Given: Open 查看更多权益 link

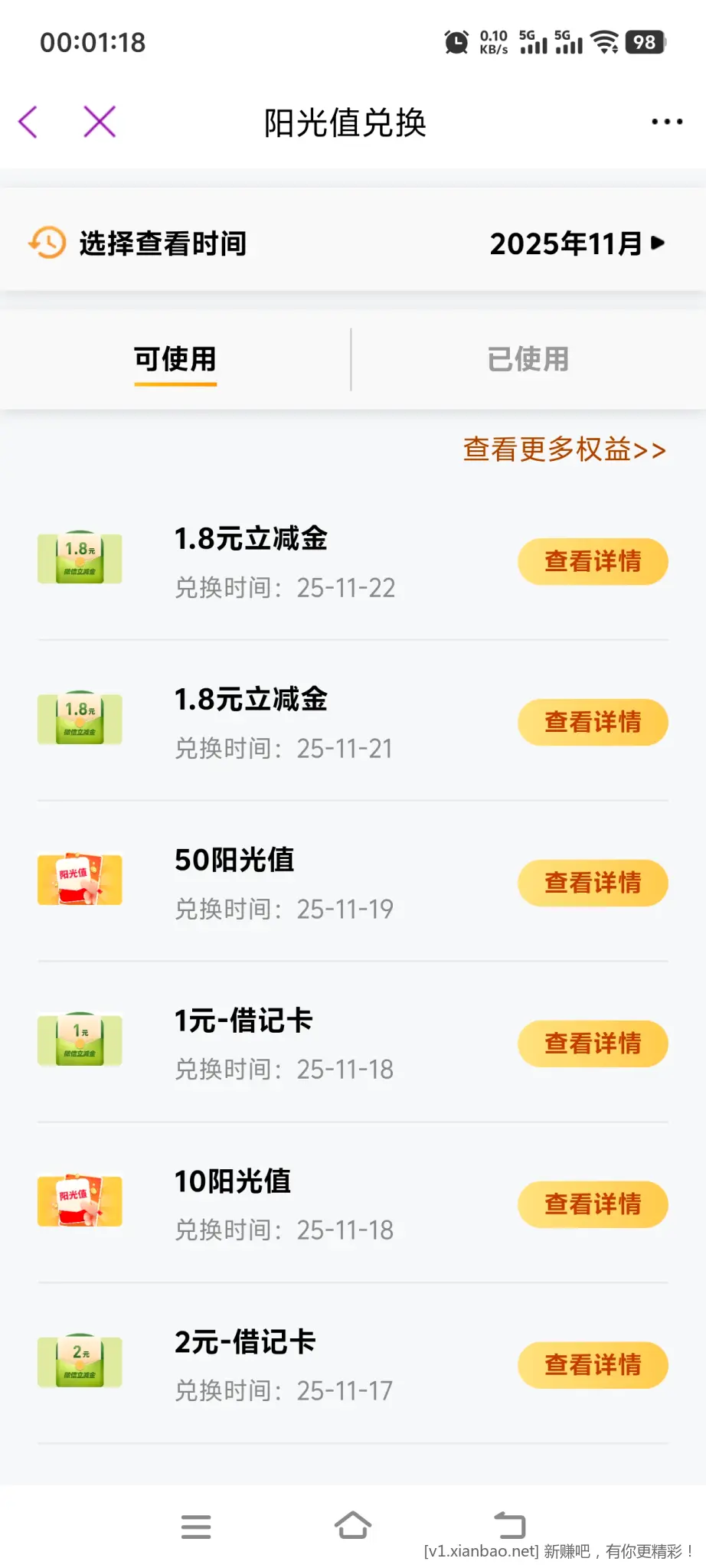Looking at the screenshot, I should (564, 449).
